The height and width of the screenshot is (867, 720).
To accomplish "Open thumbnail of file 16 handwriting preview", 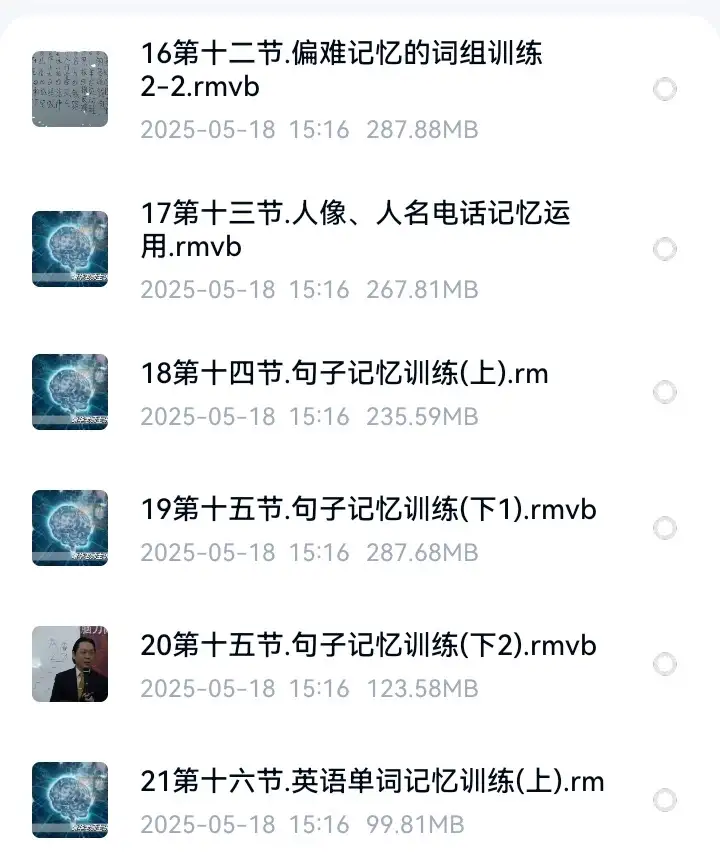I will coord(68,87).
